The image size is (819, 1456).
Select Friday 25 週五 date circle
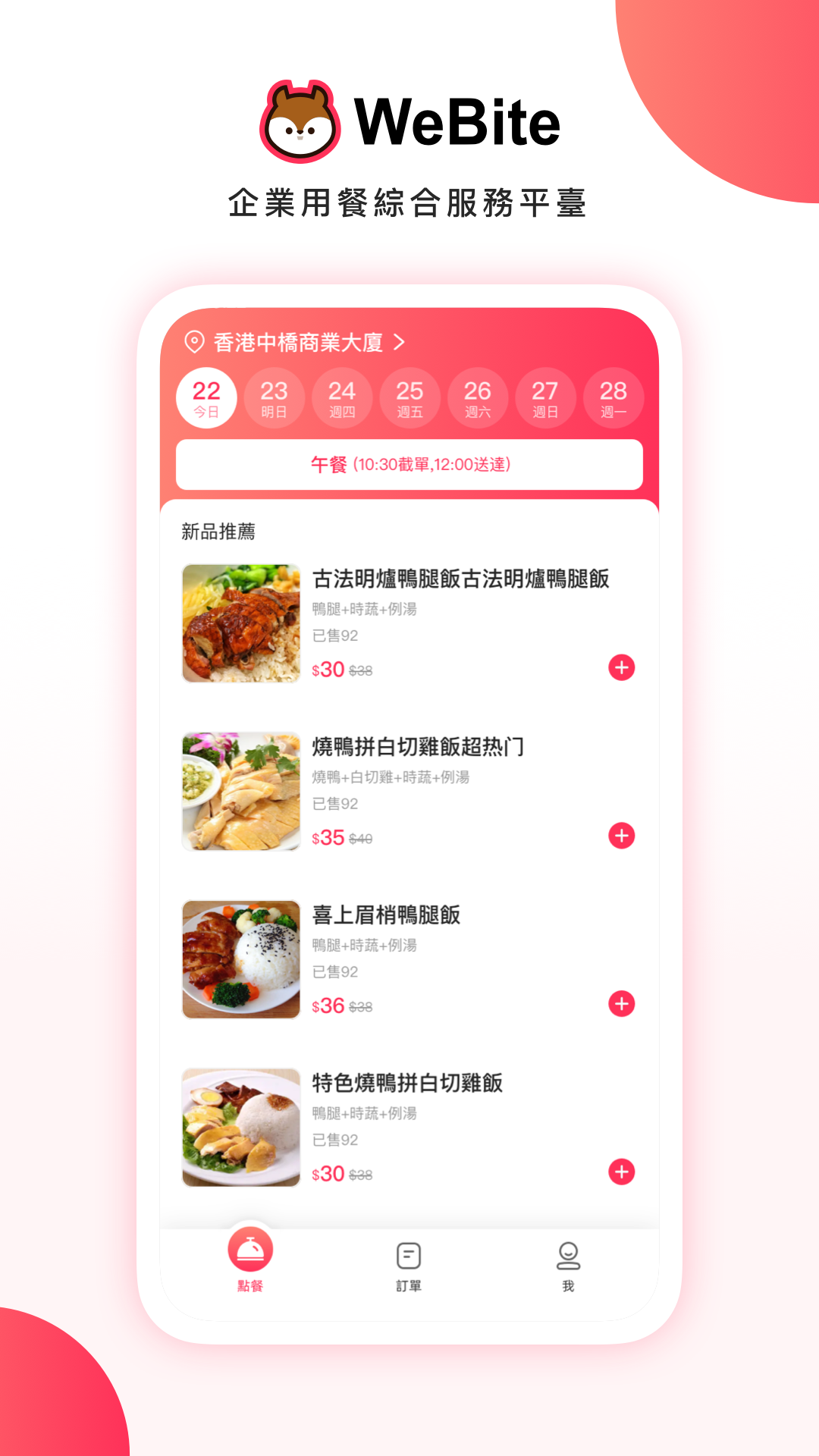pos(410,397)
